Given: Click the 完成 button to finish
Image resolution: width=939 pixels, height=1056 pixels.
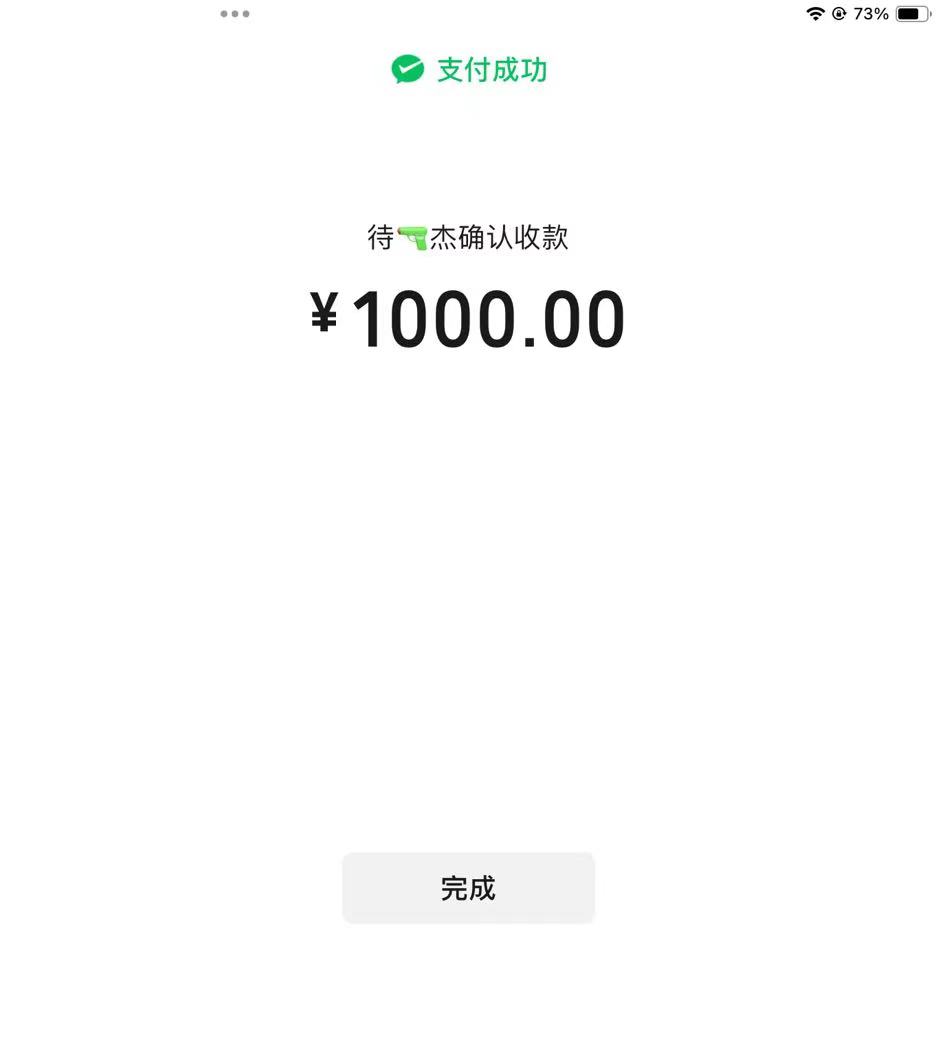Looking at the screenshot, I should tap(468, 887).
